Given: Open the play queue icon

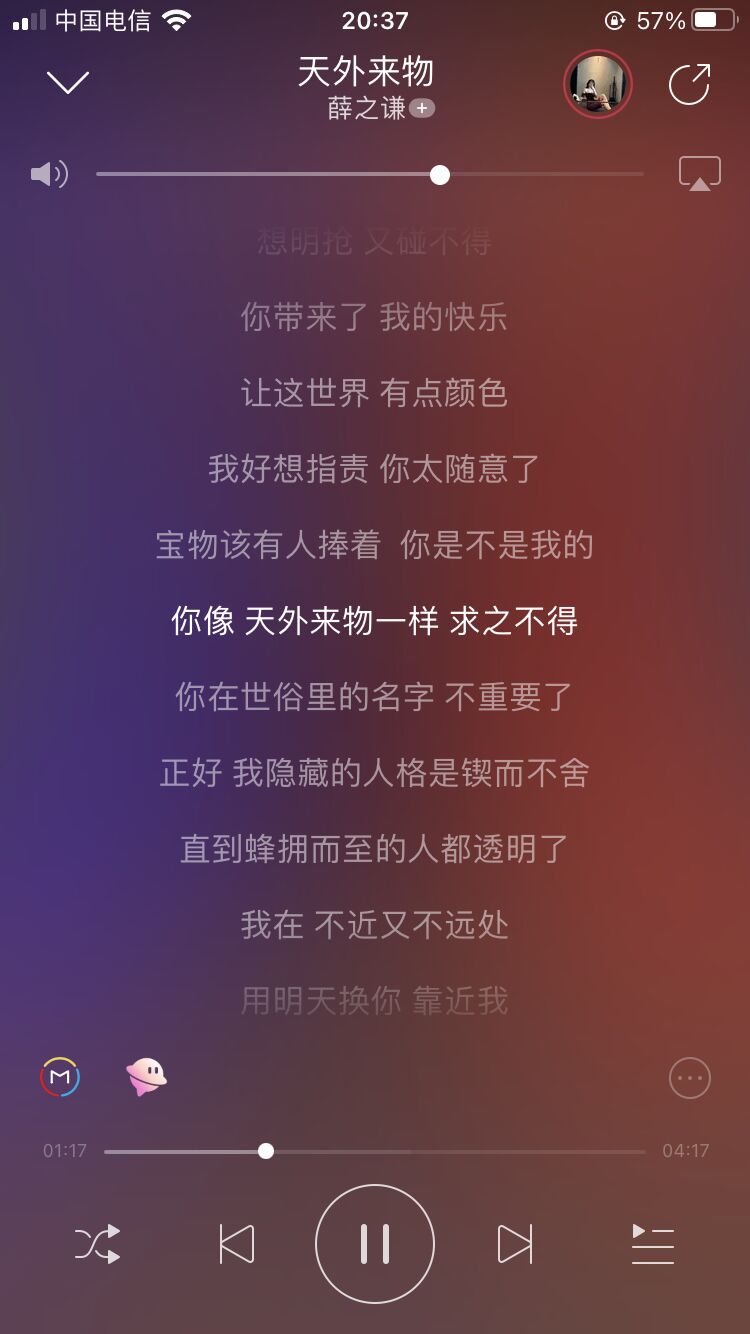Looking at the screenshot, I should (652, 1243).
